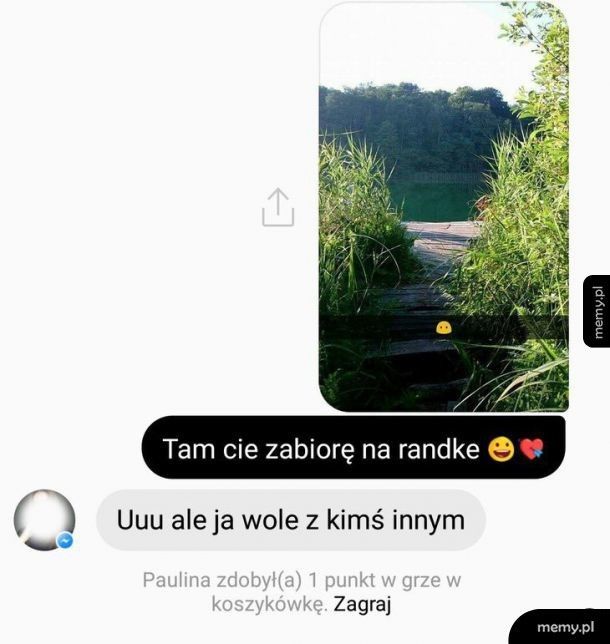Viewport: 610px width, 644px height.
Task: Share the sent lake photo
Action: pyautogui.click(x=278, y=207)
